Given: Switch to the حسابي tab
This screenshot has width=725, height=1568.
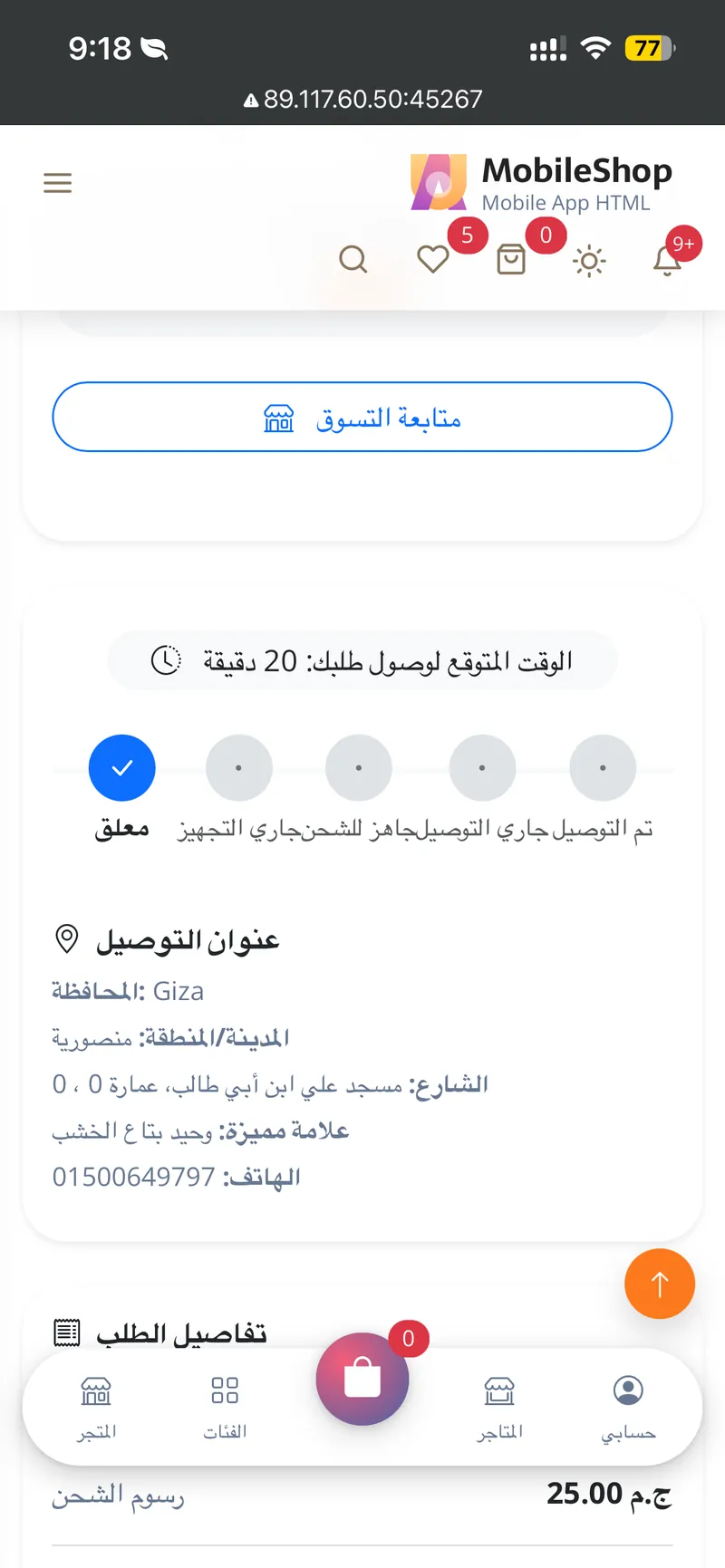Looking at the screenshot, I should (x=628, y=1408).
